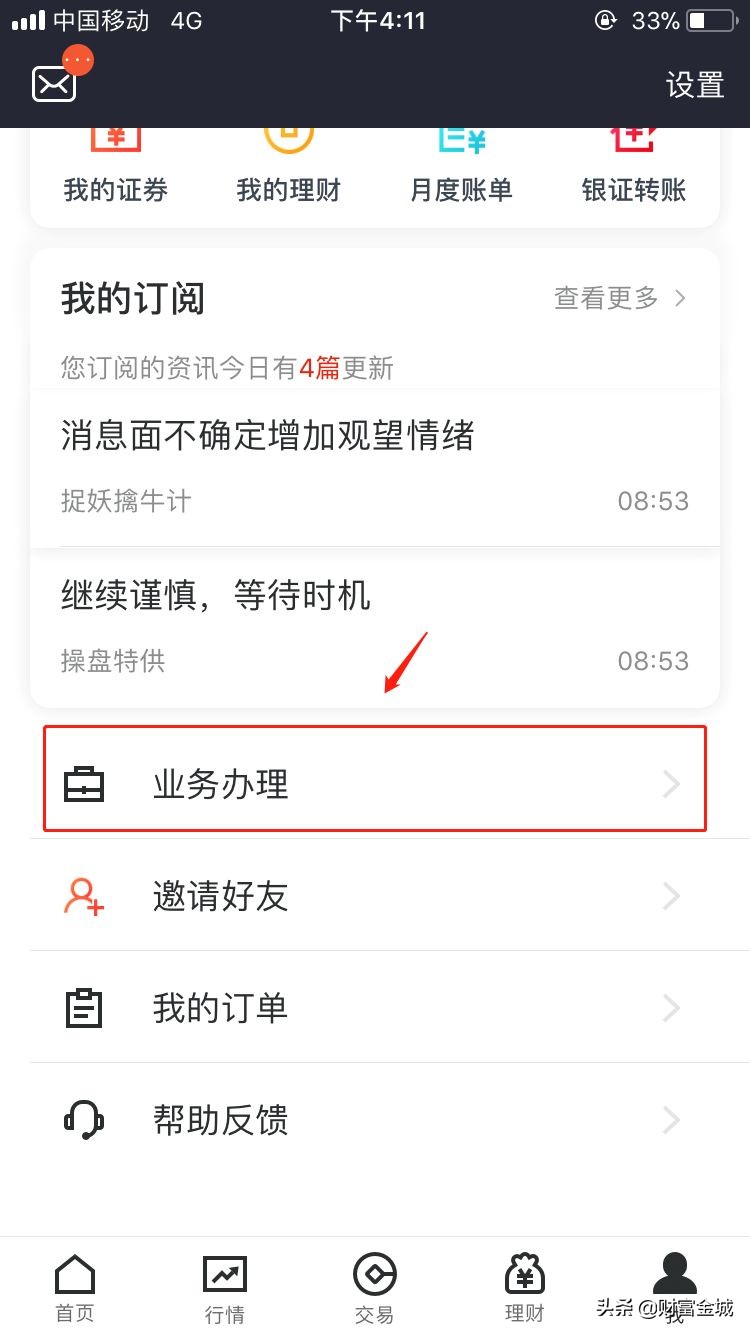This screenshot has height=1334, width=750.
Task: Open the message envelope icon with notification badge
Action: pos(55,84)
